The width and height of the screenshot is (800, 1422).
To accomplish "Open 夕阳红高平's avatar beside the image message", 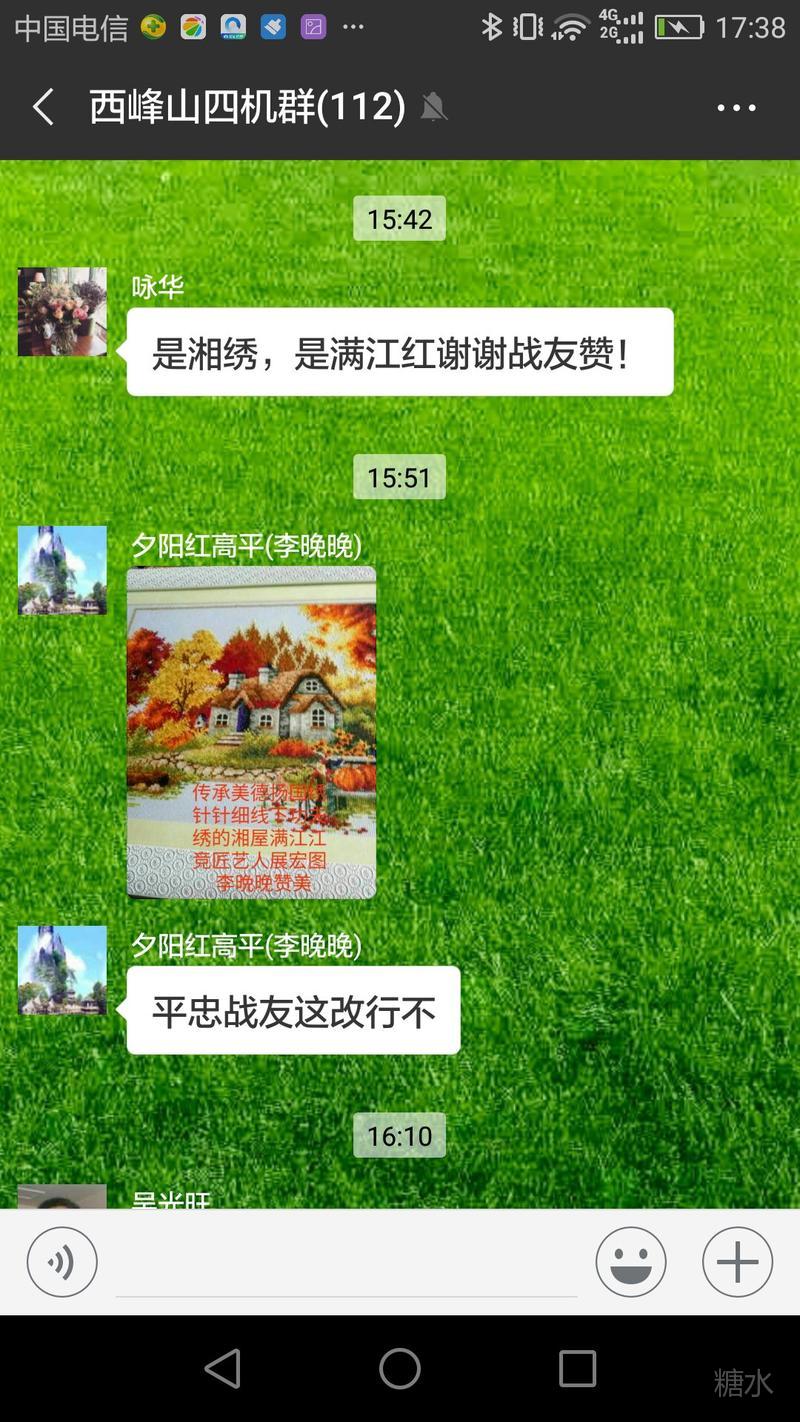I will click(62, 570).
